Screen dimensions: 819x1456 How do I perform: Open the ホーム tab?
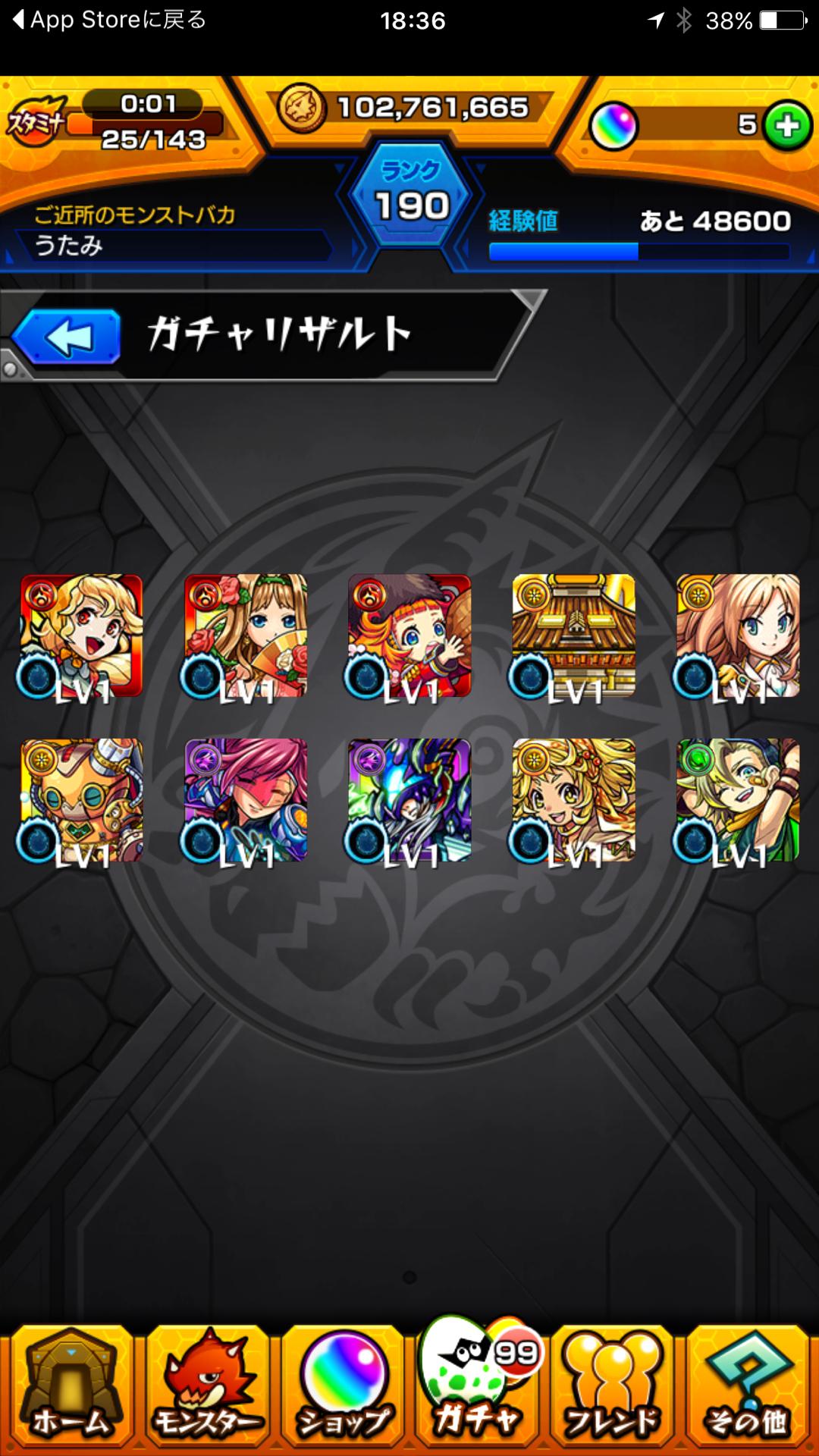click(x=70, y=1386)
